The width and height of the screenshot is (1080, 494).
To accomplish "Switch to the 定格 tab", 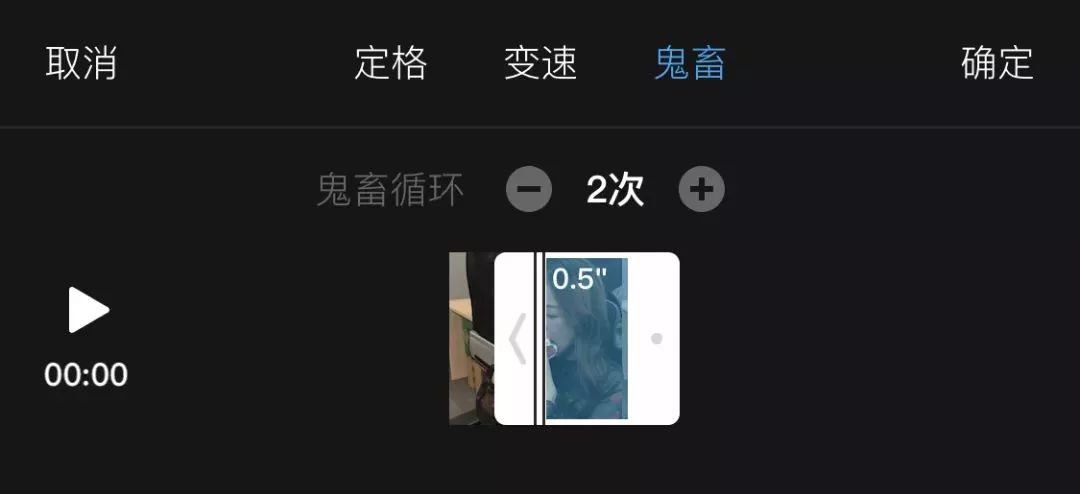I will (x=391, y=64).
